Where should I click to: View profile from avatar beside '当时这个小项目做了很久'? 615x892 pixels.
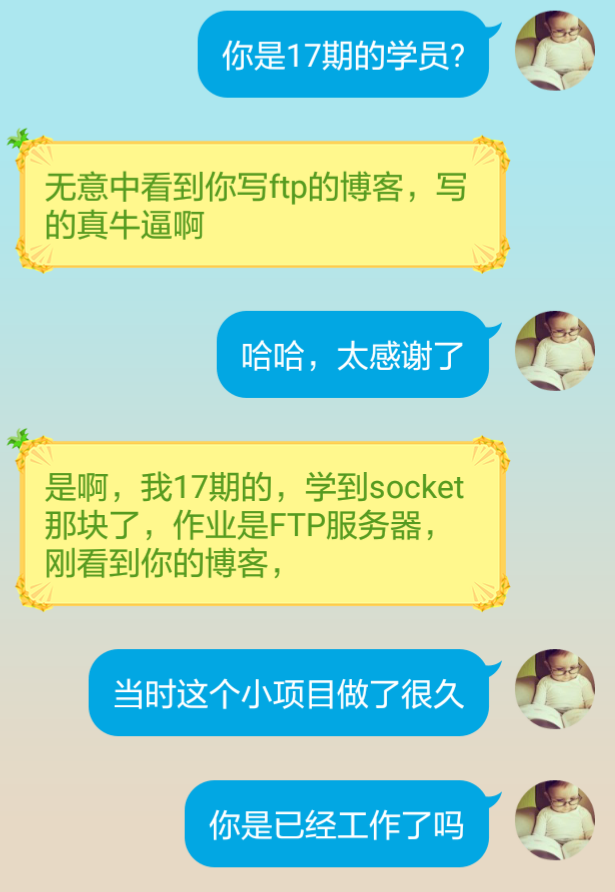click(x=555, y=689)
